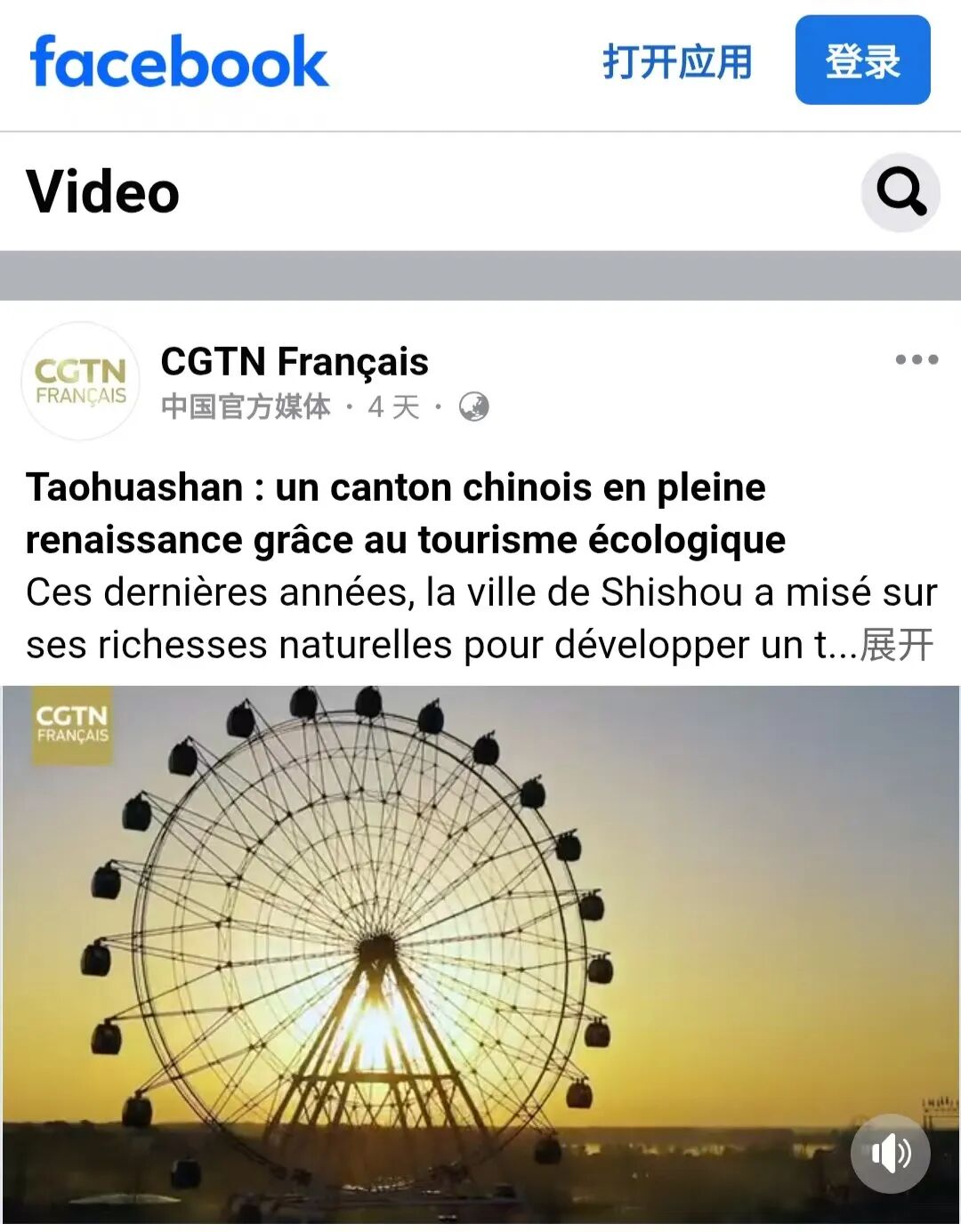Go to the Facebook home logo
Viewport: 961px width, 1232px height.
179,61
